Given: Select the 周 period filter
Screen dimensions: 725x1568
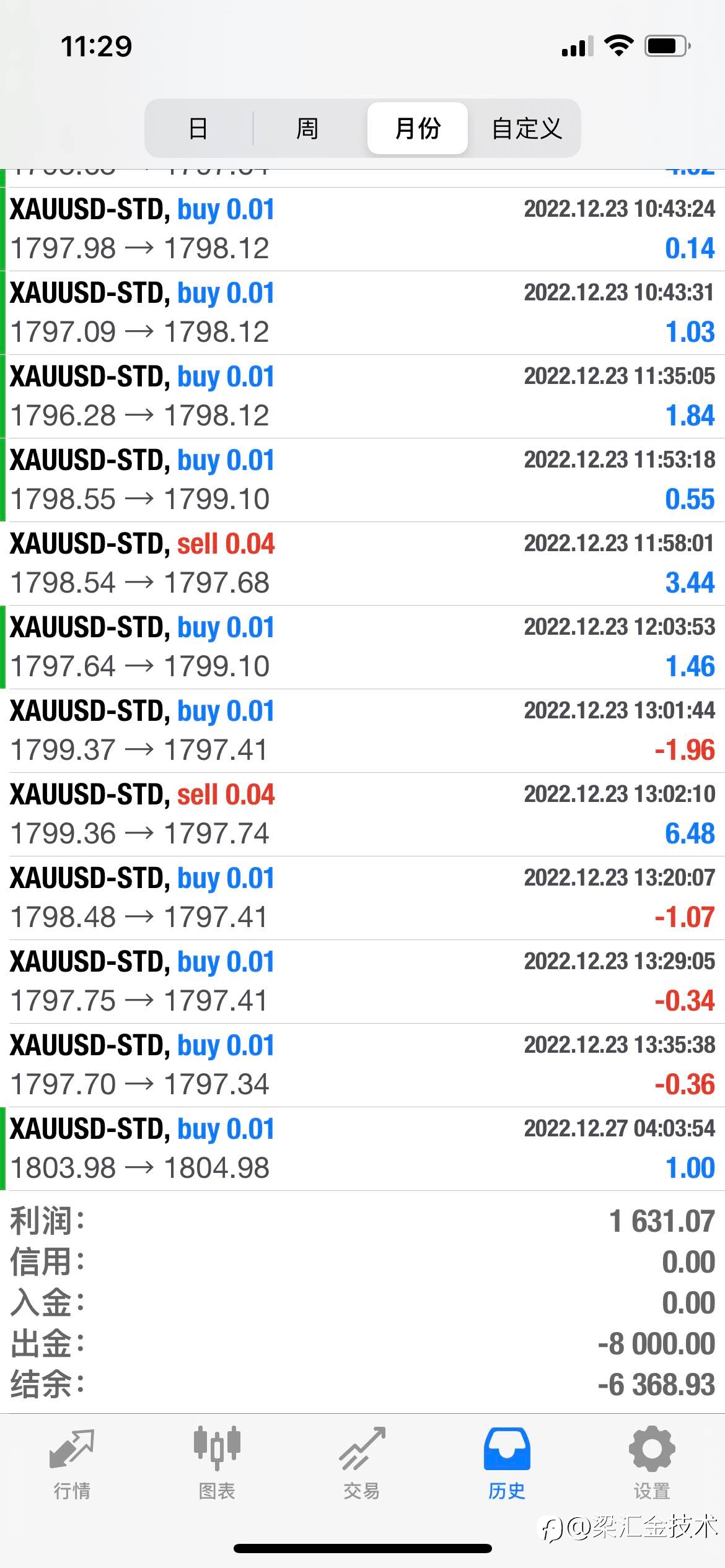Looking at the screenshot, I should [x=307, y=128].
